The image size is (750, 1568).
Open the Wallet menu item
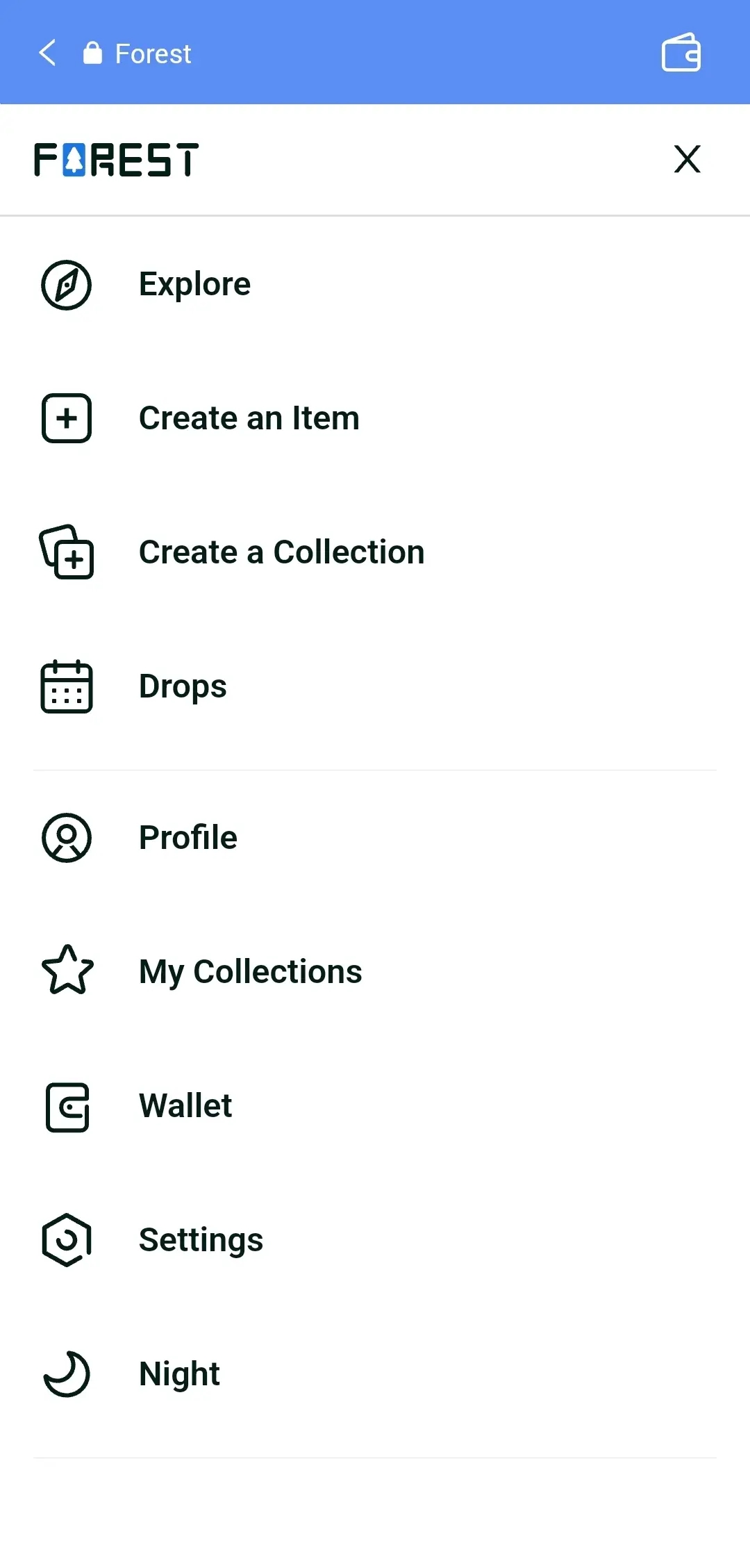tap(185, 1105)
